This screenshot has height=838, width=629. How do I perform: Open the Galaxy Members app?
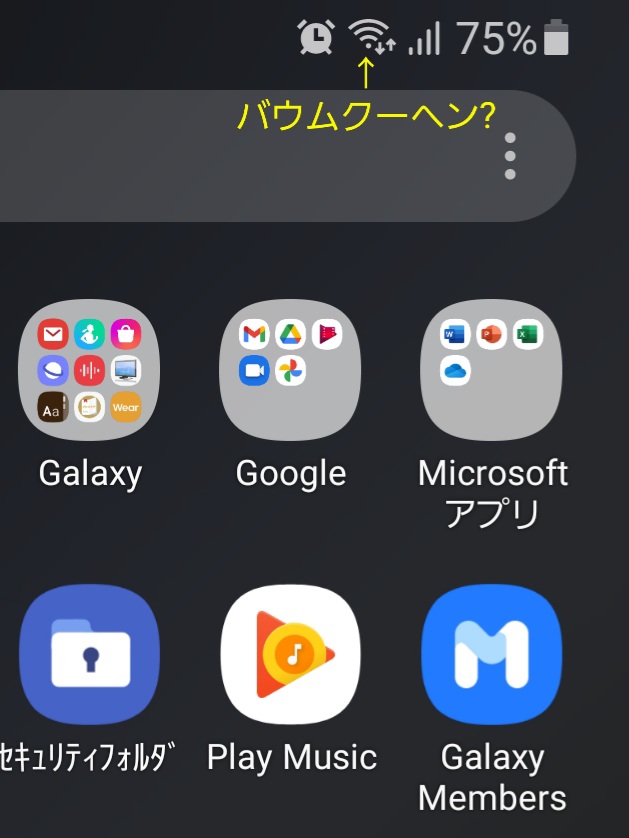(x=491, y=654)
